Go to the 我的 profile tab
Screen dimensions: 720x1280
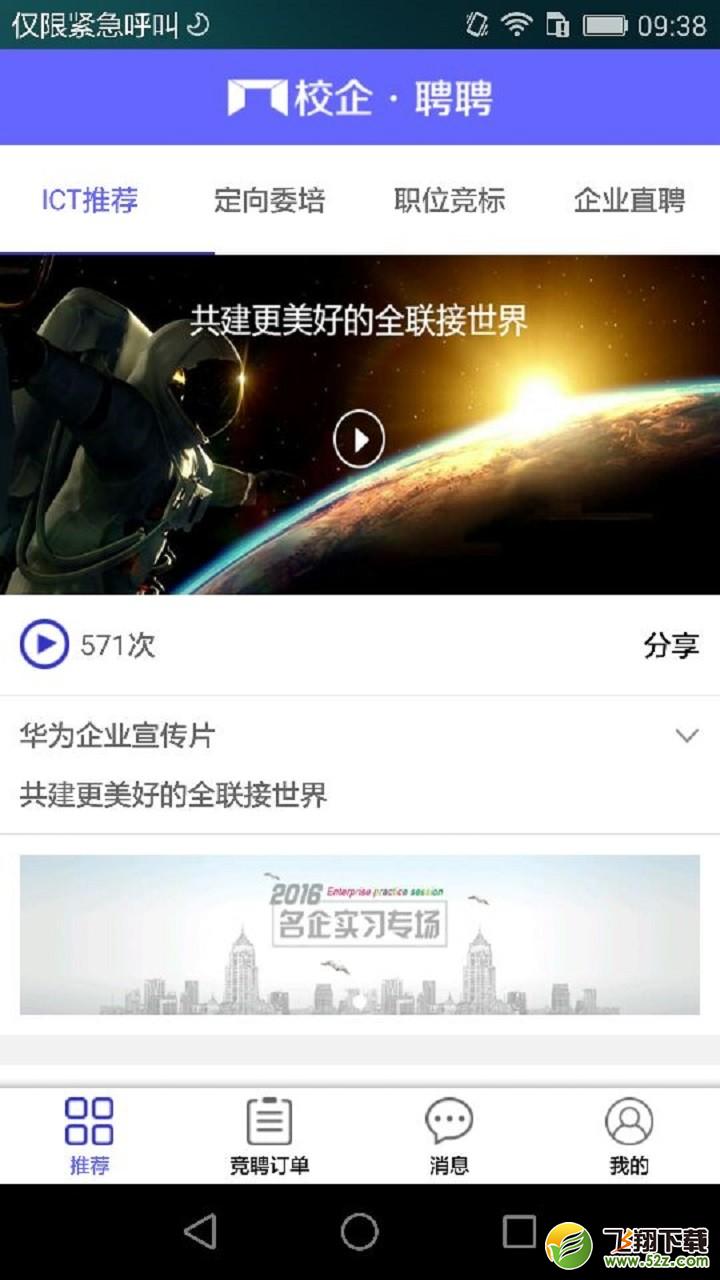click(x=629, y=1136)
